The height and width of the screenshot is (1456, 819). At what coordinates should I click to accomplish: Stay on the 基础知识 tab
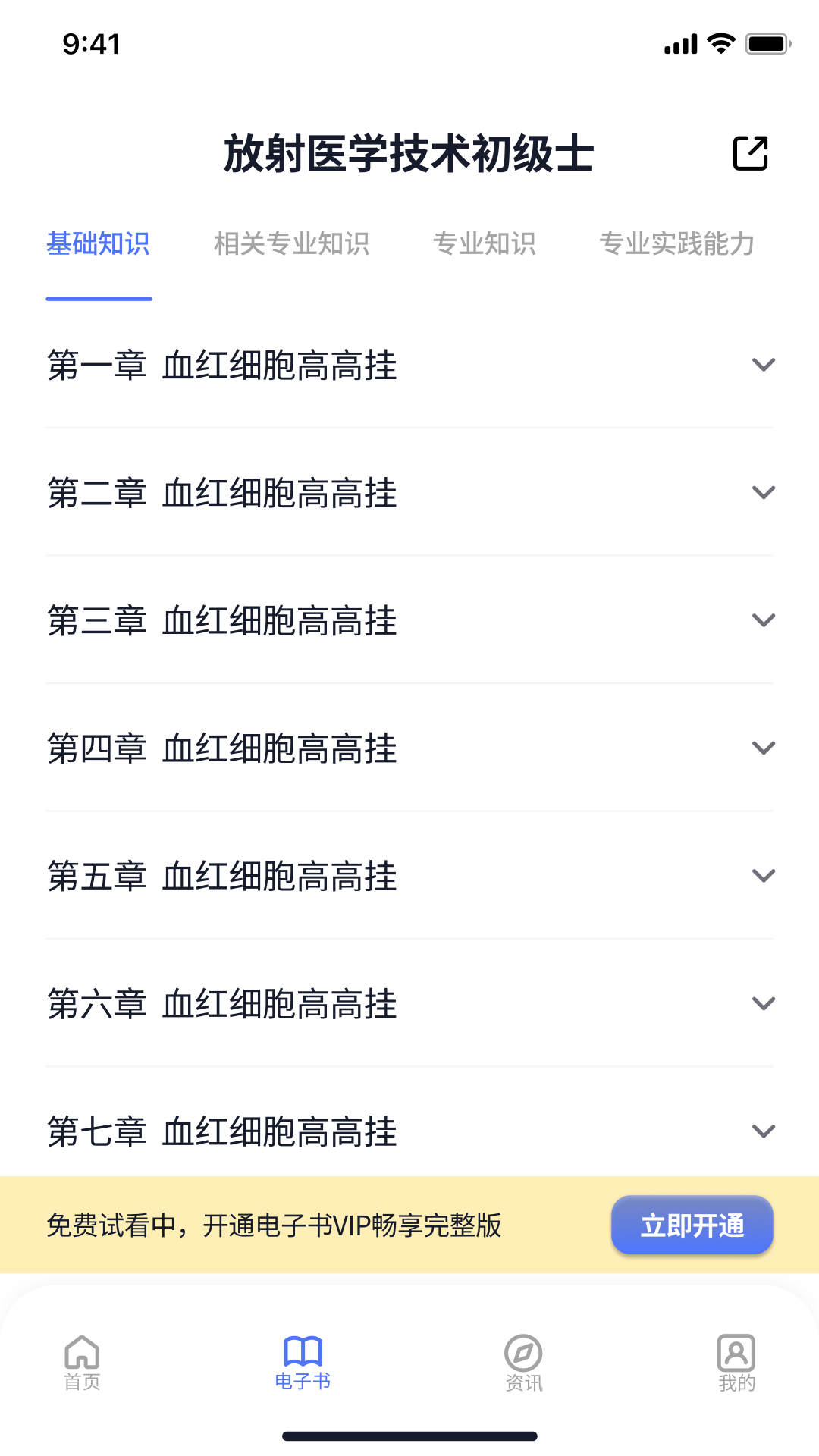click(99, 244)
